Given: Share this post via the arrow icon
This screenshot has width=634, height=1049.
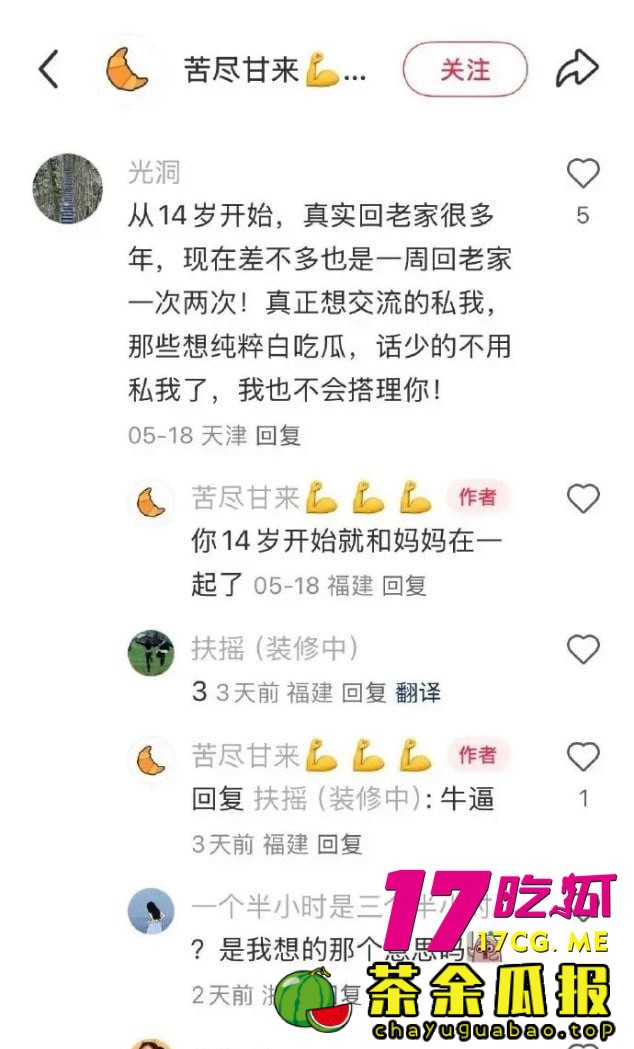Looking at the screenshot, I should pyautogui.click(x=577, y=69).
